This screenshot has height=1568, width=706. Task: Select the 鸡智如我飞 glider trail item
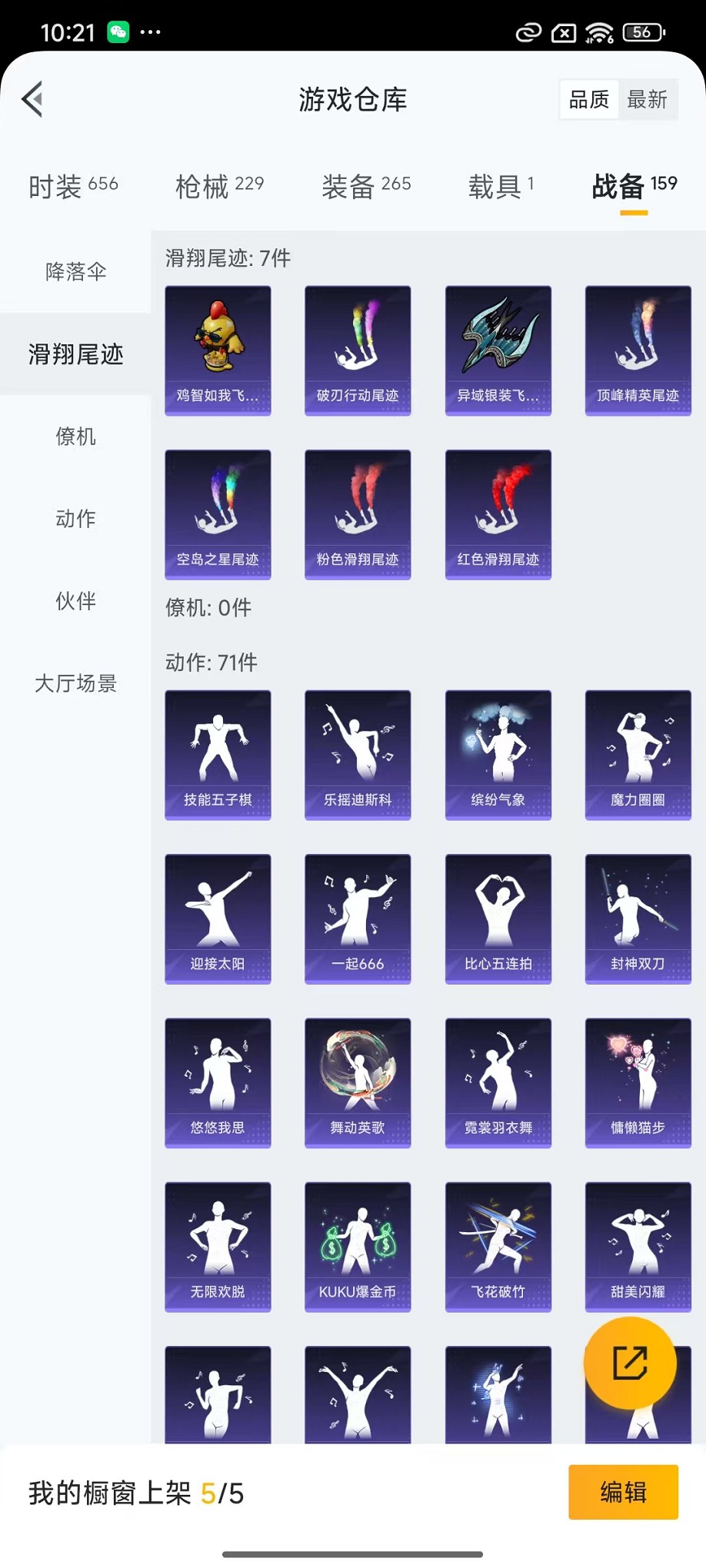pyautogui.click(x=217, y=350)
